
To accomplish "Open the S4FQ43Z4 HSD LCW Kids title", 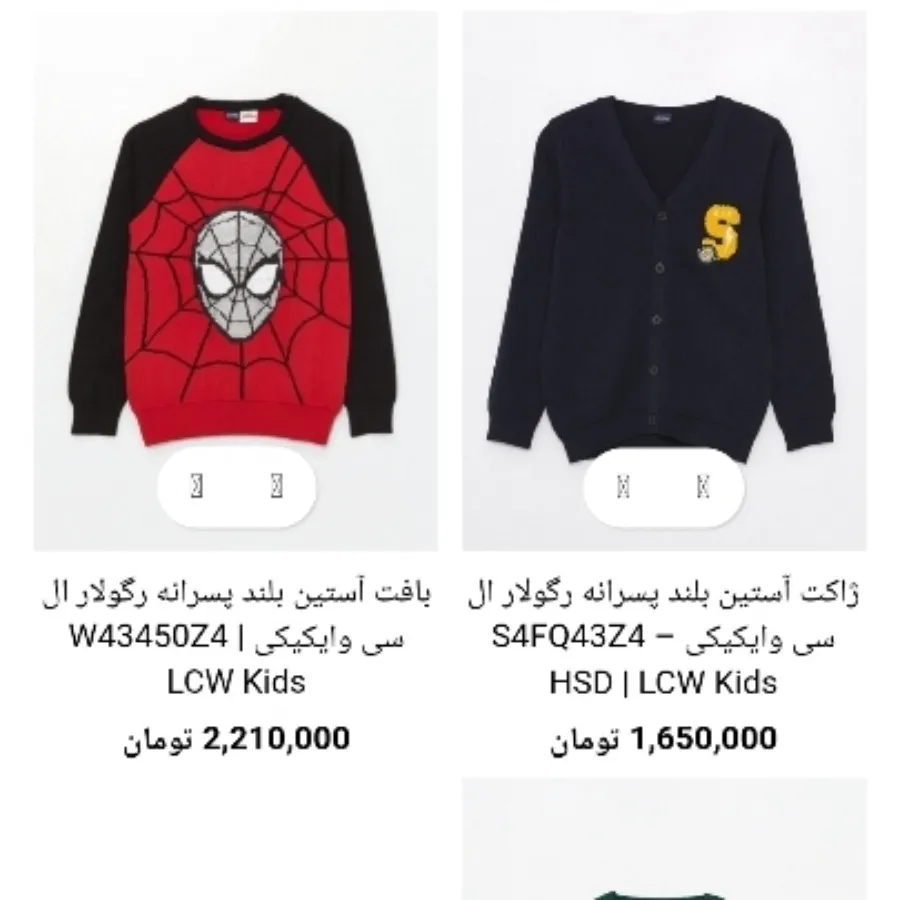I will [664, 637].
